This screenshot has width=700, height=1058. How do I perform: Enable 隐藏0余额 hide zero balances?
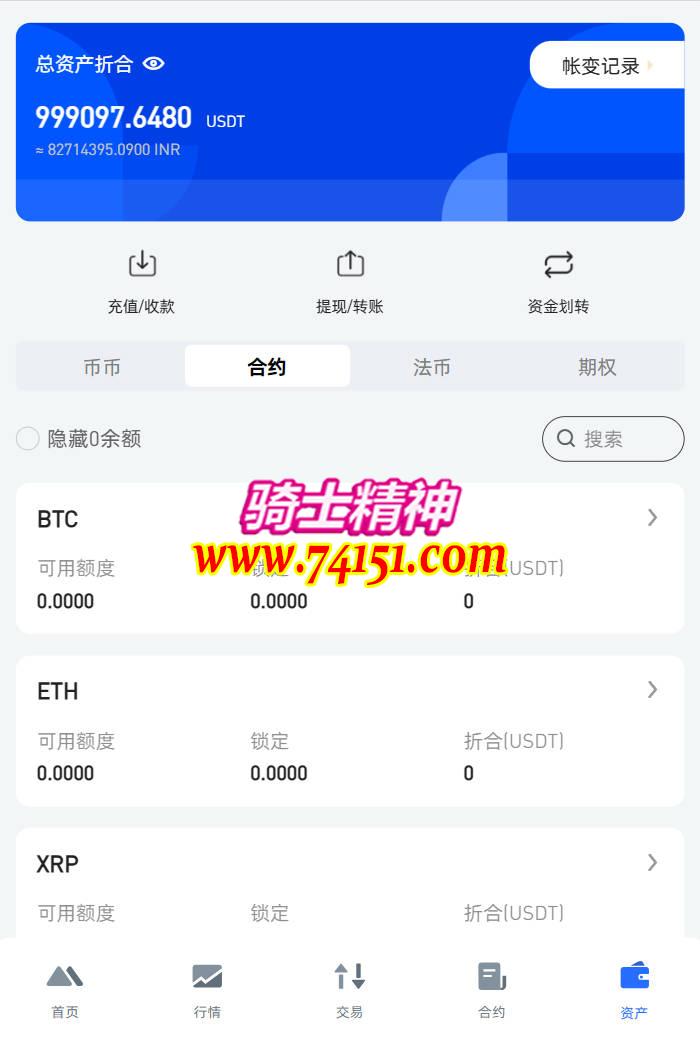pyautogui.click(x=28, y=438)
